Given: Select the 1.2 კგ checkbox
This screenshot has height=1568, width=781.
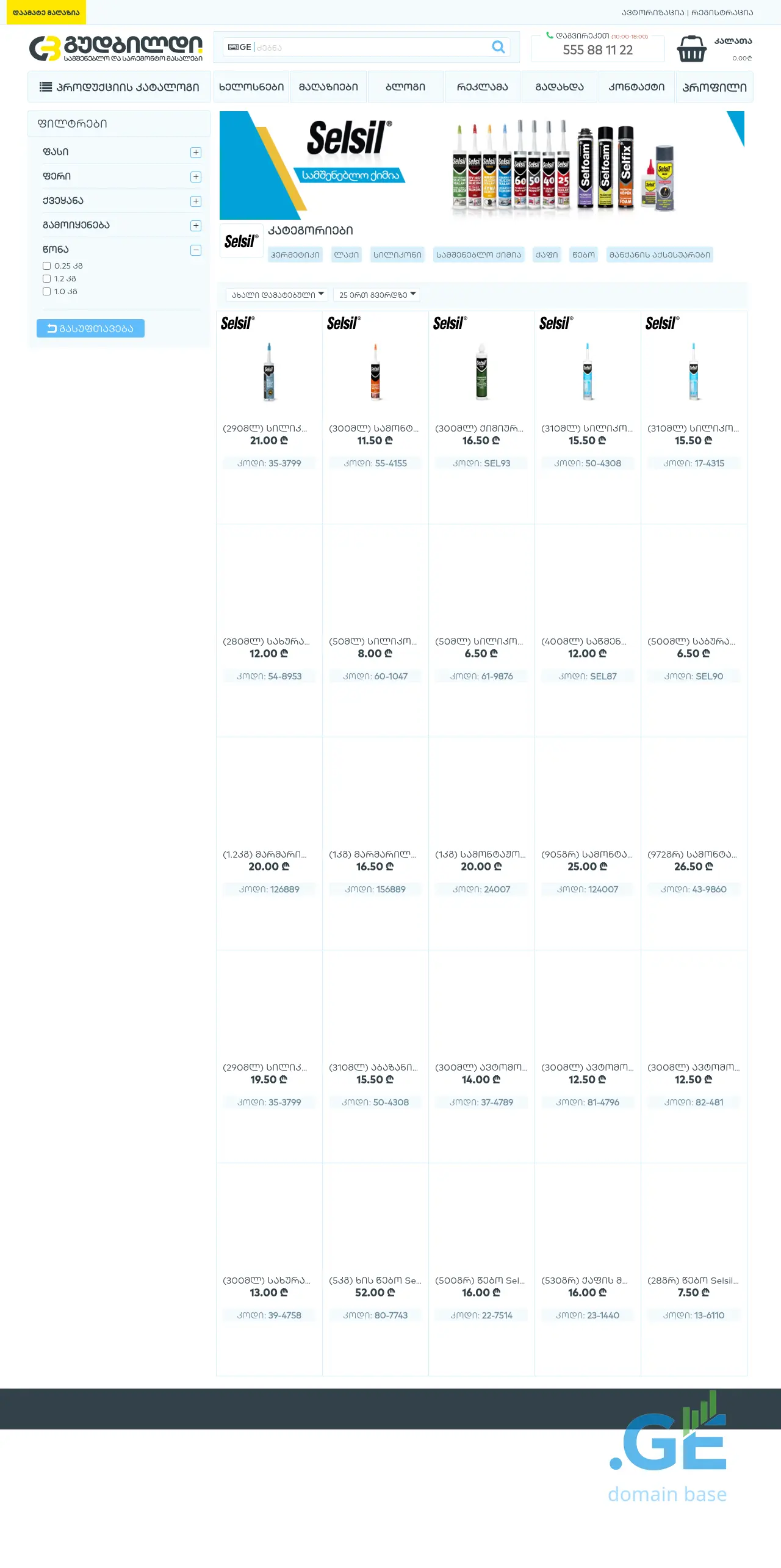Looking at the screenshot, I should [x=47, y=279].
